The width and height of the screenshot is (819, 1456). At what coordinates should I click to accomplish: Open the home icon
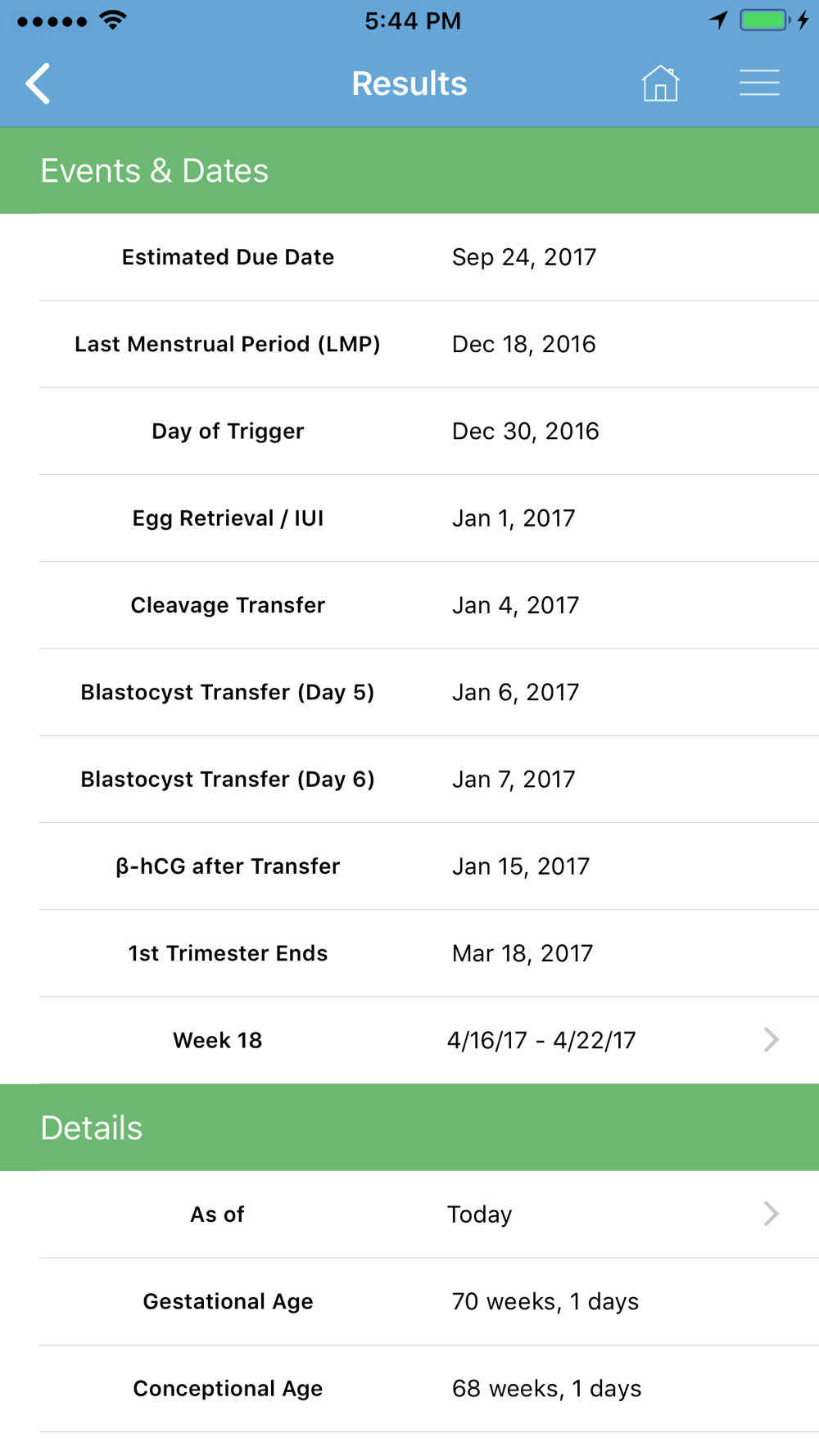tap(660, 84)
